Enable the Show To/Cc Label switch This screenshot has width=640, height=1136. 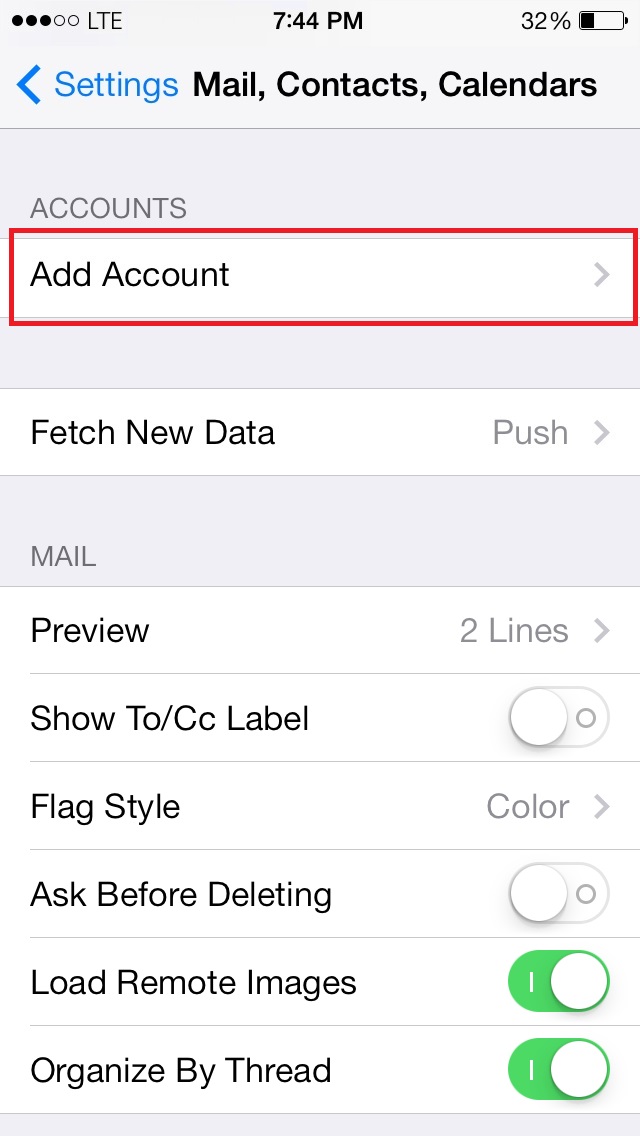(558, 718)
